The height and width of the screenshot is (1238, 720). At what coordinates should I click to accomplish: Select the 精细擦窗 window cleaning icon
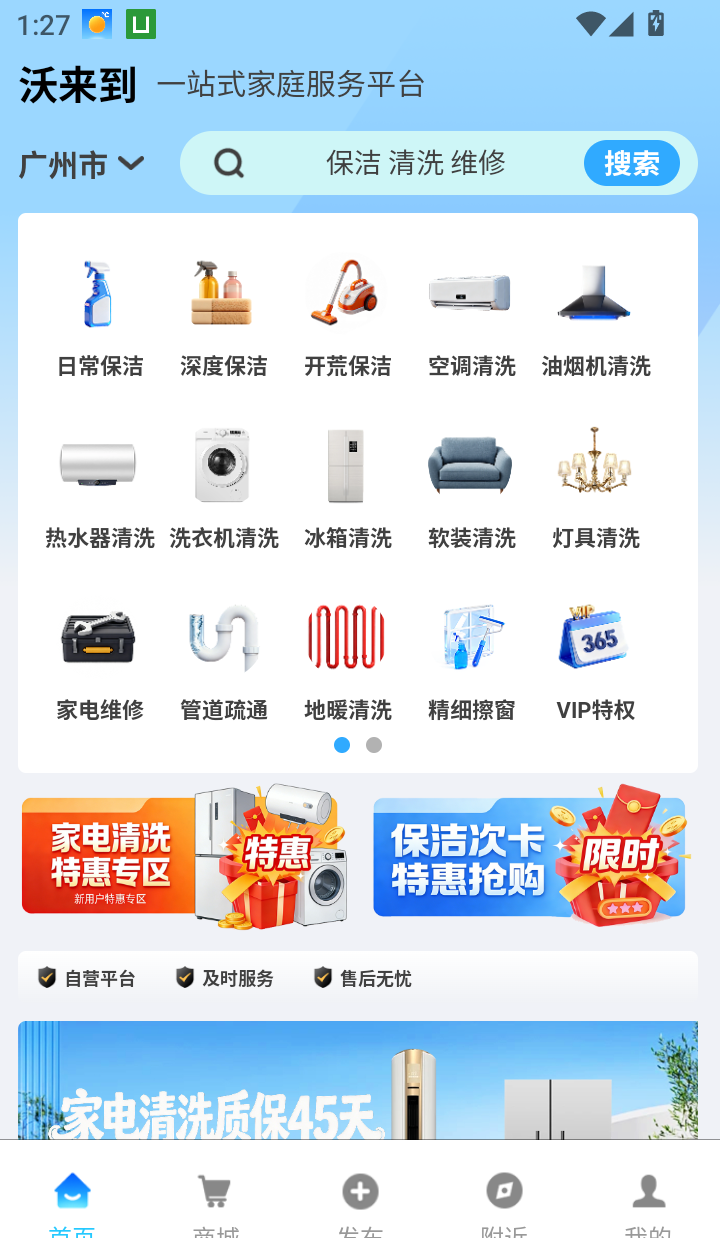coord(471,637)
